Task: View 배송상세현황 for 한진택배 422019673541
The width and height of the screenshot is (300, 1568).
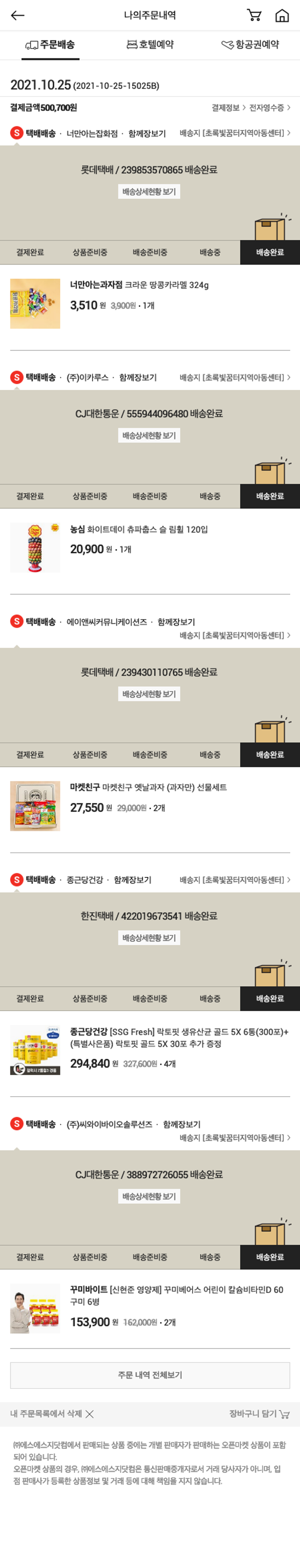Action: [x=149, y=938]
